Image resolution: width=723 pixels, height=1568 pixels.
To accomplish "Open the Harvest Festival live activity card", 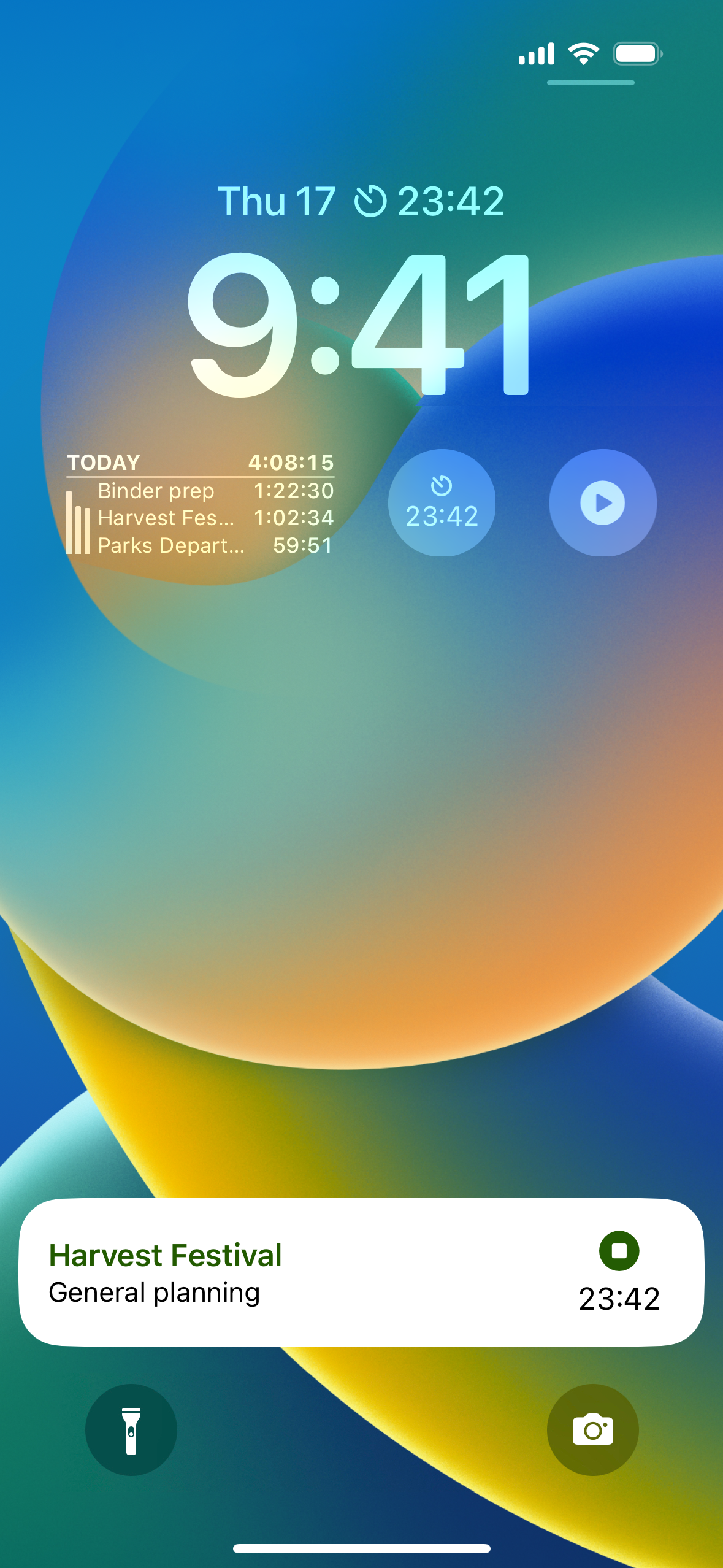I will point(361,1273).
